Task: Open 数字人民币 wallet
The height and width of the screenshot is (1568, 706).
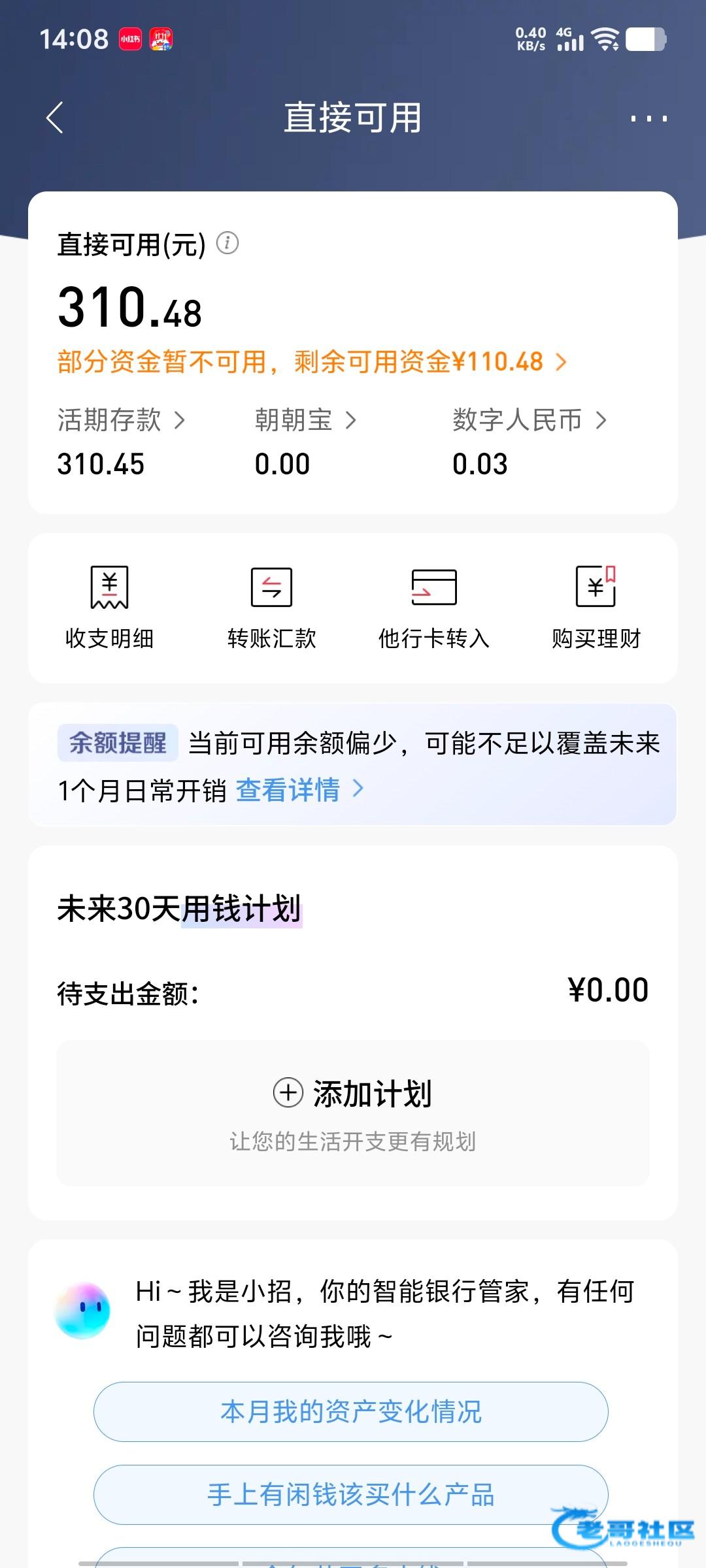Action: pos(529,420)
